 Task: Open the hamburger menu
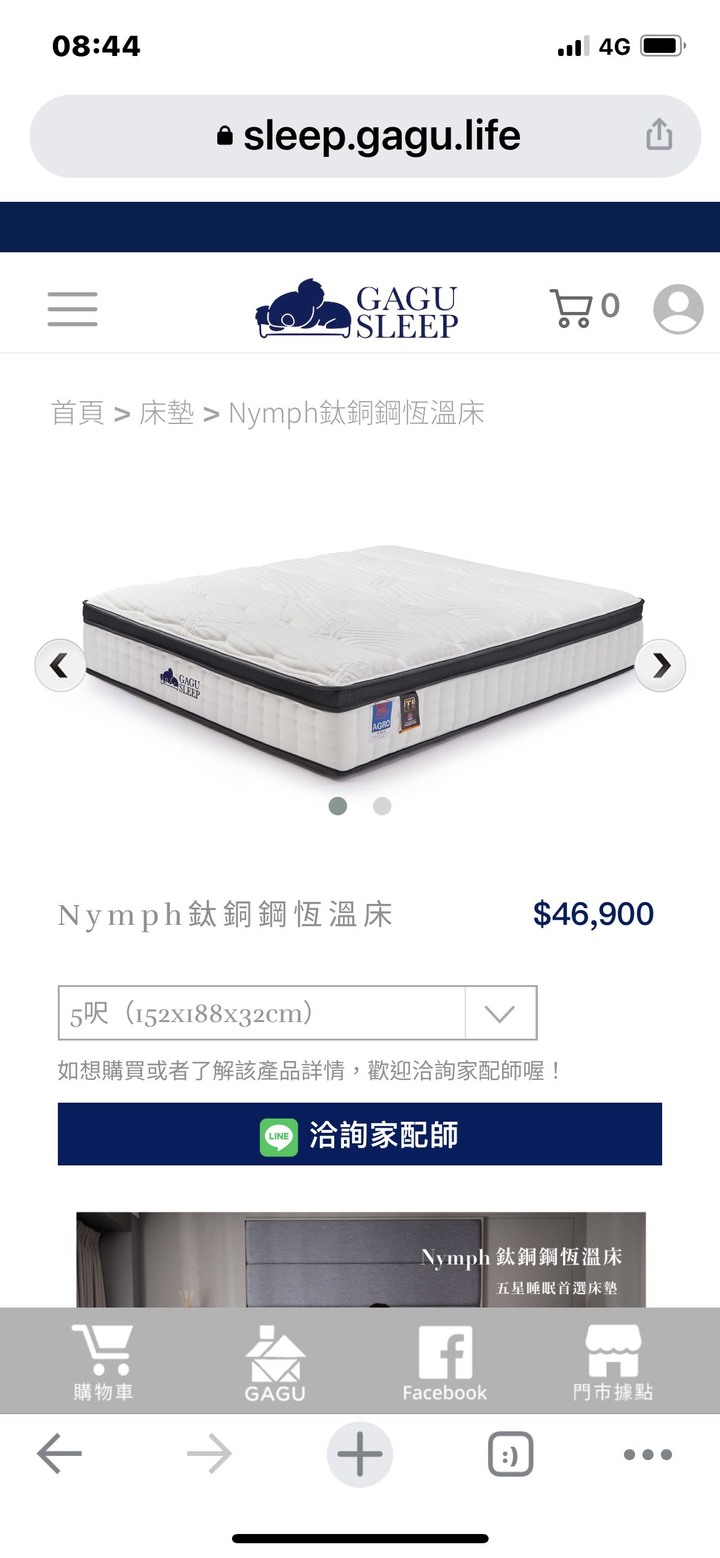pyautogui.click(x=72, y=309)
